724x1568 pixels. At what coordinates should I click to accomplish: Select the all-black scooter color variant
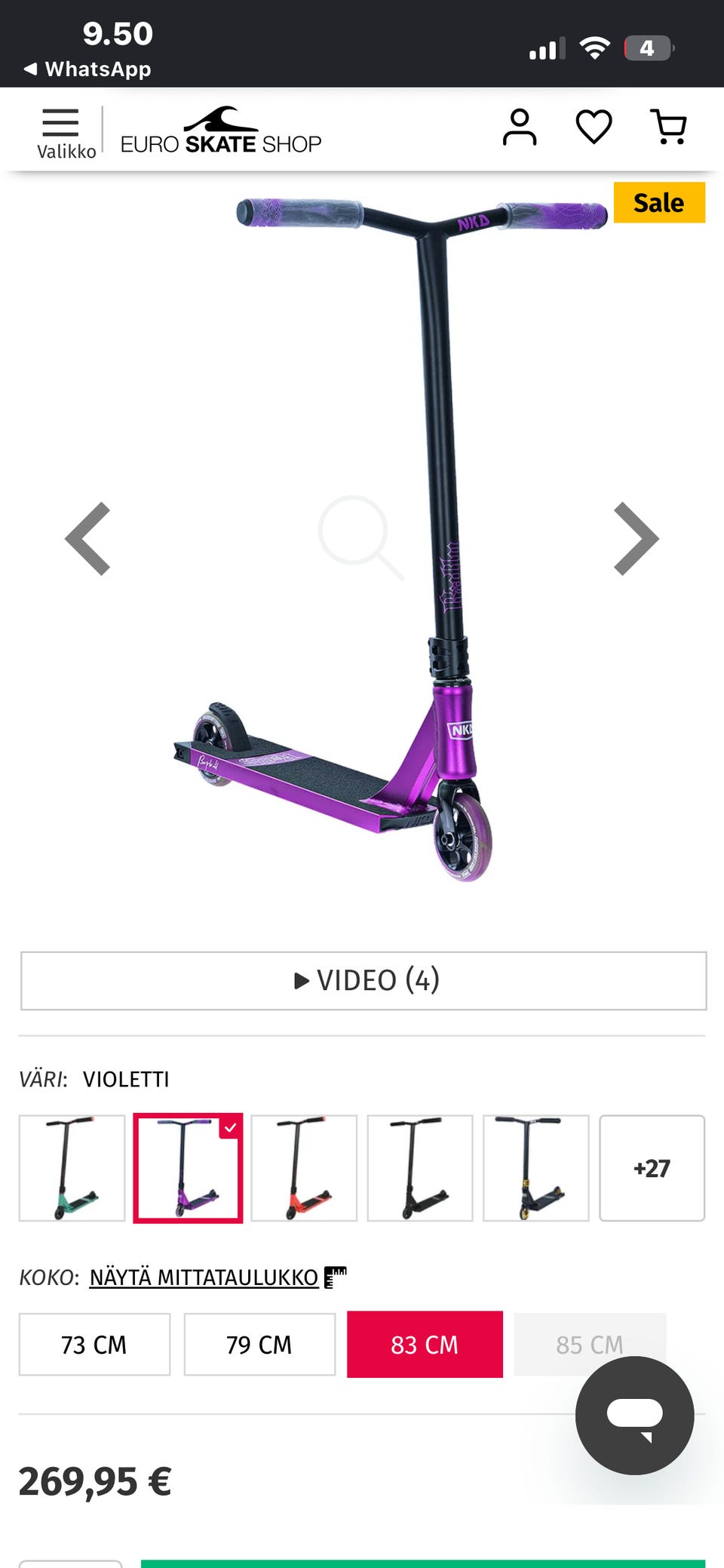(x=420, y=1168)
